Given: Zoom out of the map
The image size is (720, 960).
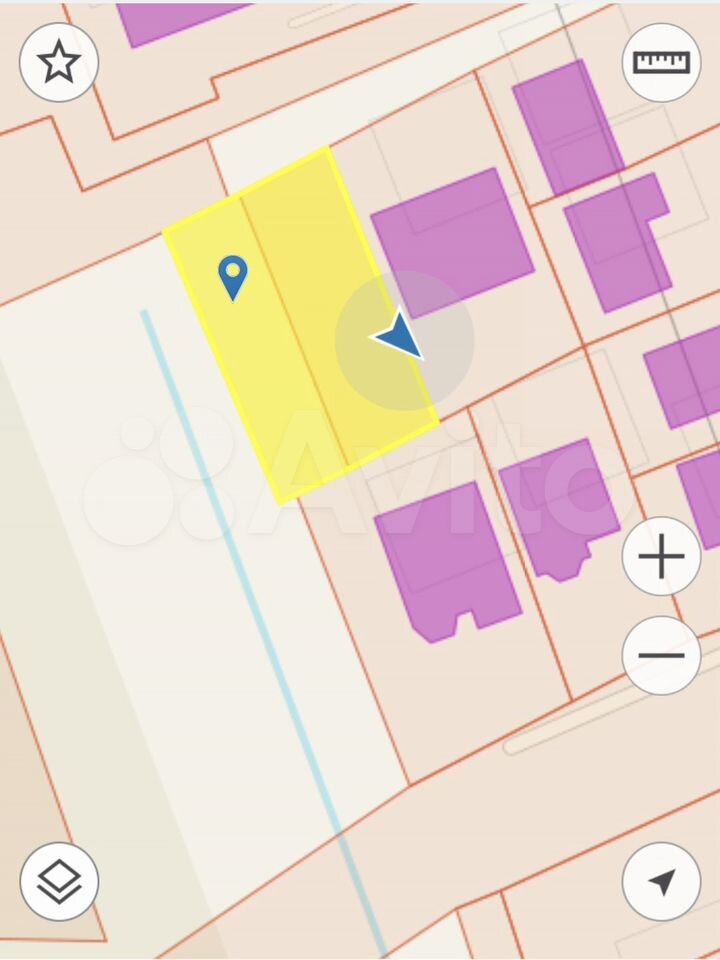Looking at the screenshot, I should point(661,656).
